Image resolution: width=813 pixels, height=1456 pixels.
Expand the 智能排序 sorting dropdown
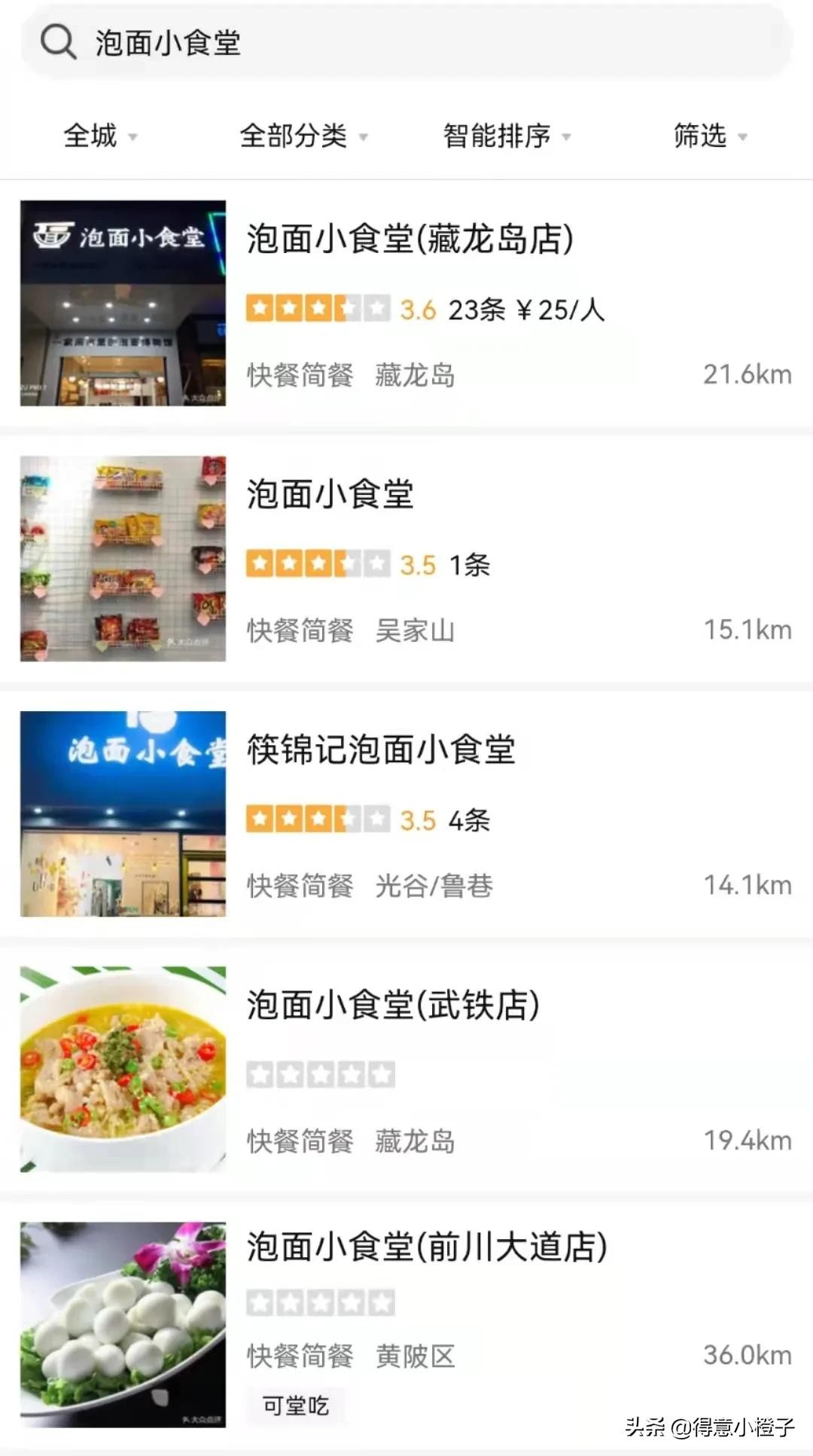(x=506, y=136)
